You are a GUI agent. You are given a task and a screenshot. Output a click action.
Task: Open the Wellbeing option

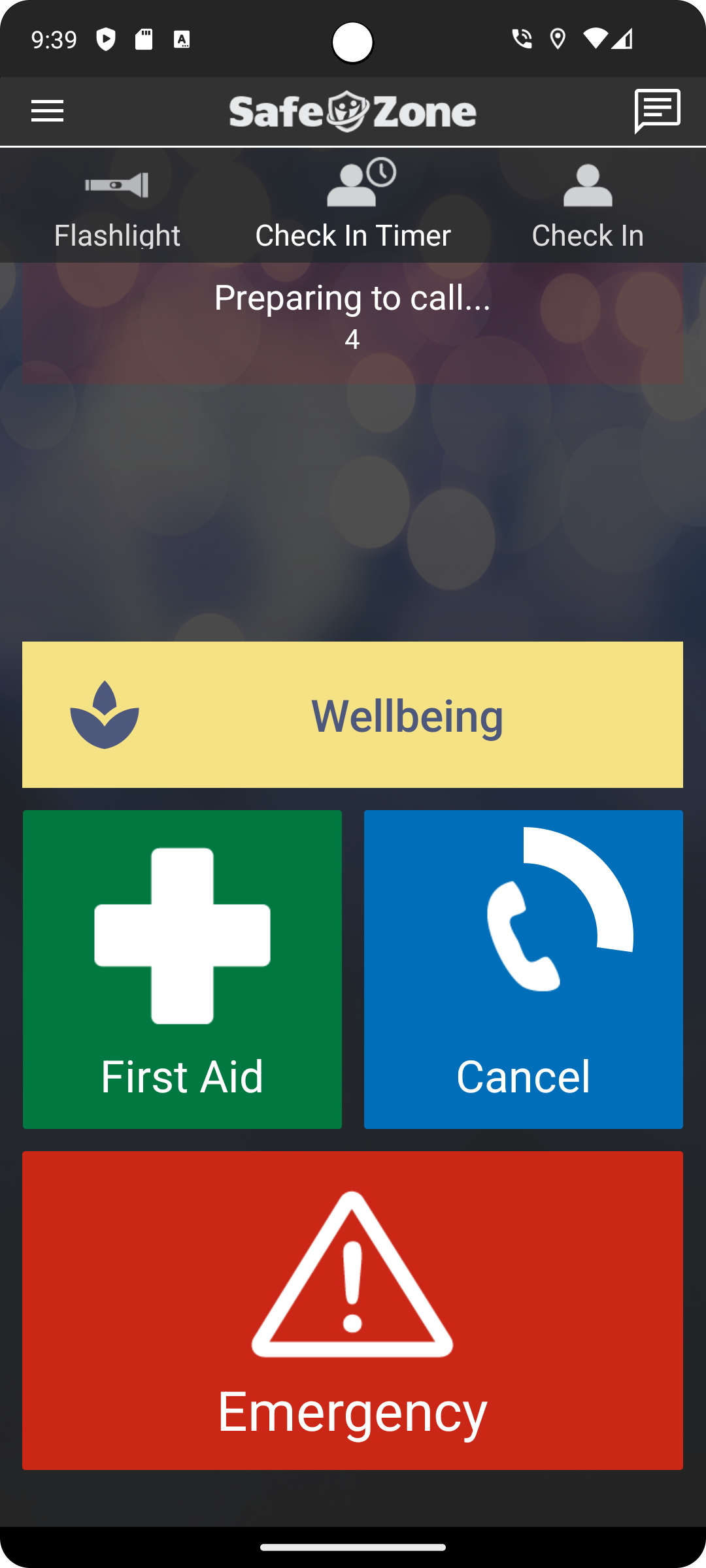pyautogui.click(x=353, y=715)
